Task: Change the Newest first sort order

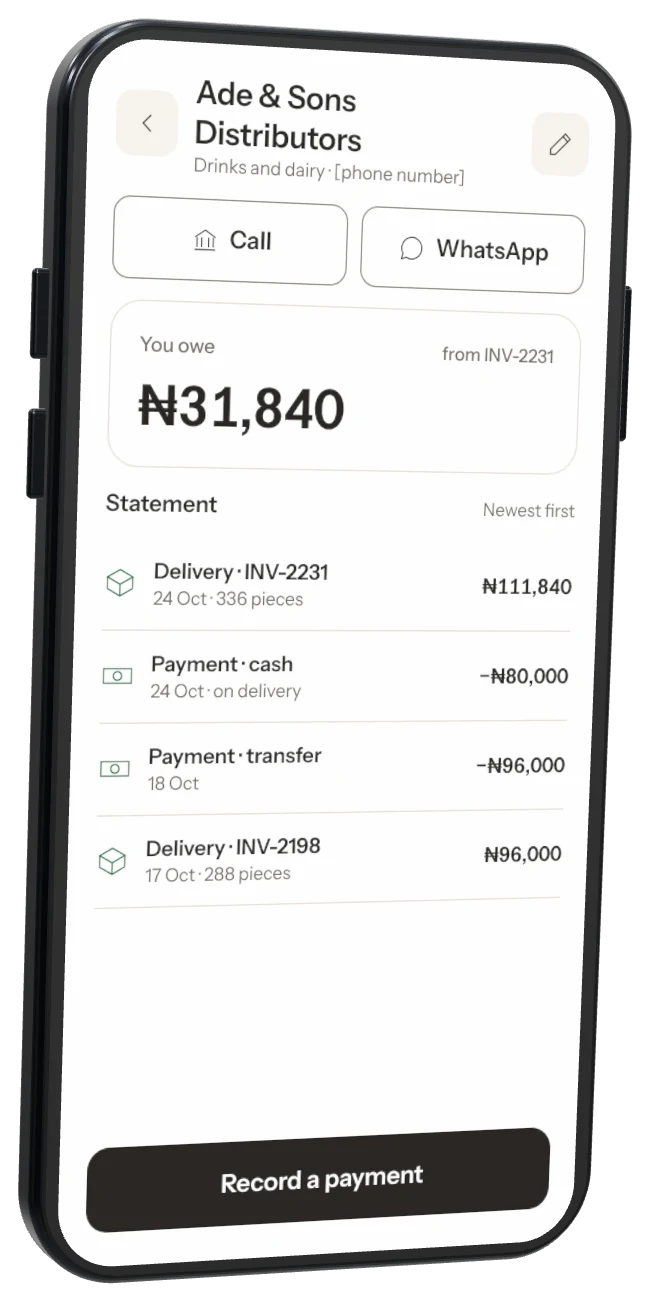Action: [x=528, y=510]
